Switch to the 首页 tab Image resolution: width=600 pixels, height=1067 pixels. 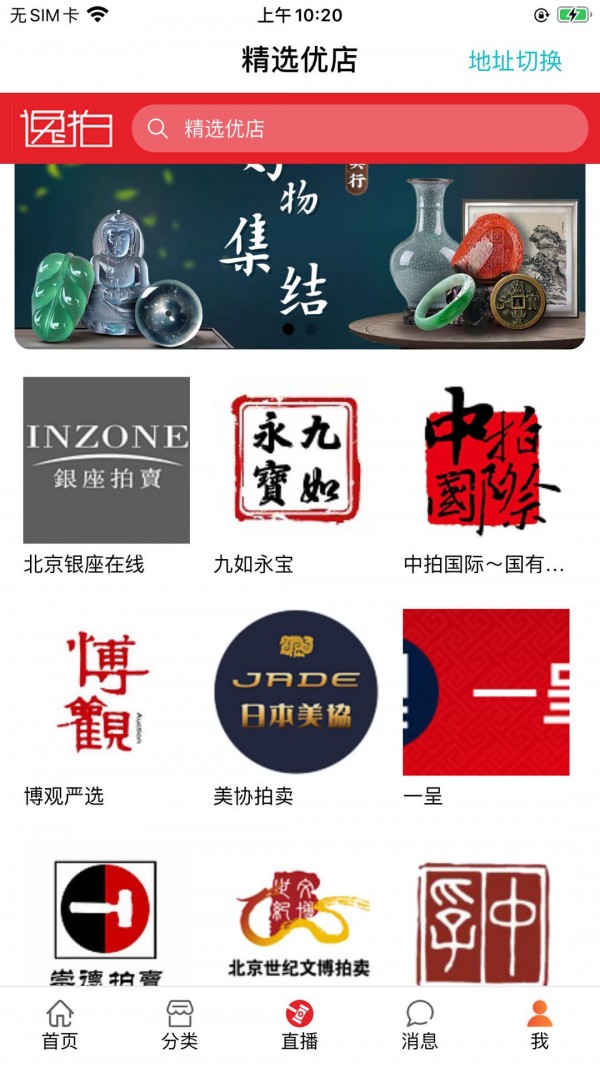[x=60, y=1025]
